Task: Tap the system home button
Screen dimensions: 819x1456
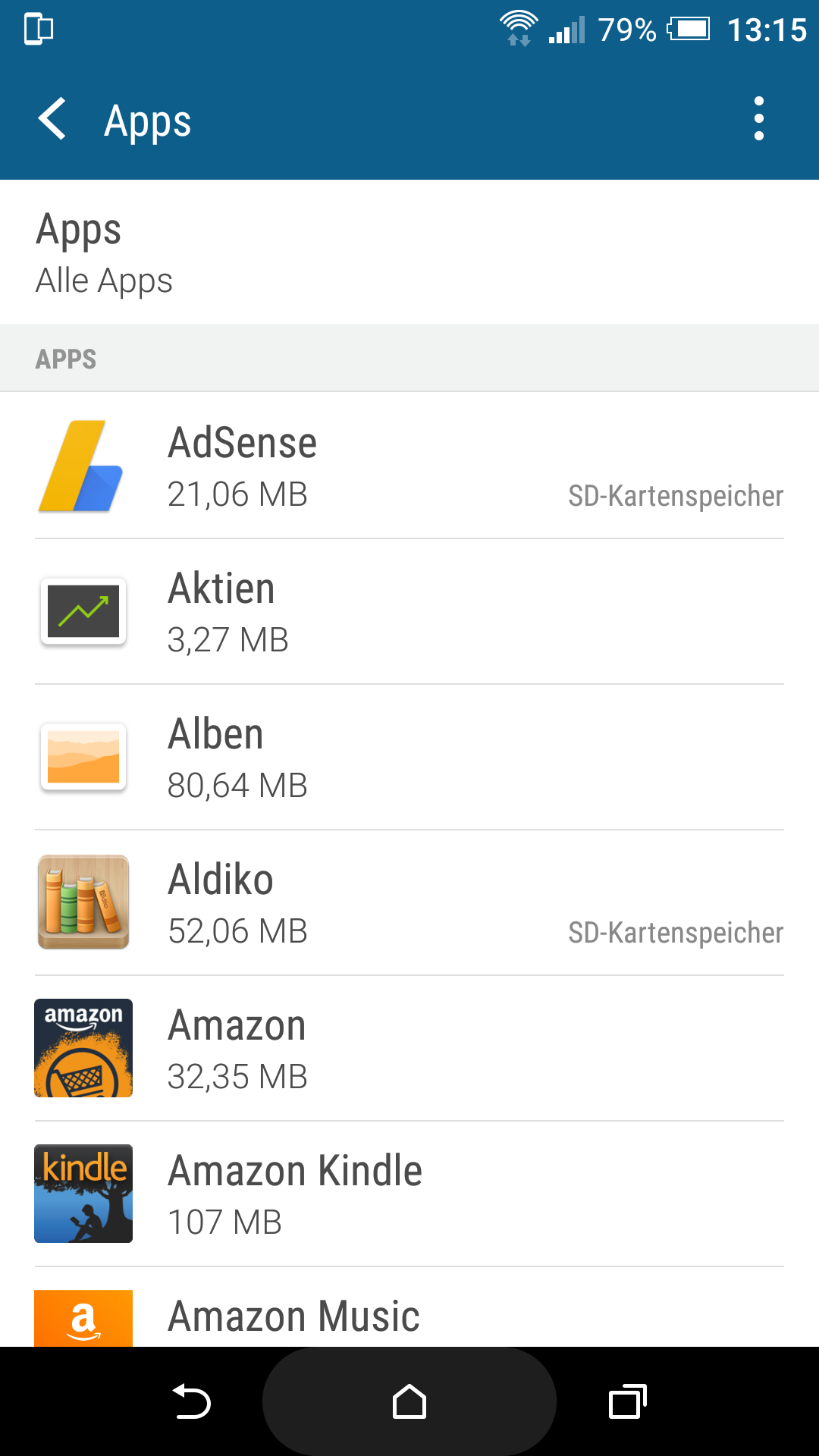Action: [409, 1401]
